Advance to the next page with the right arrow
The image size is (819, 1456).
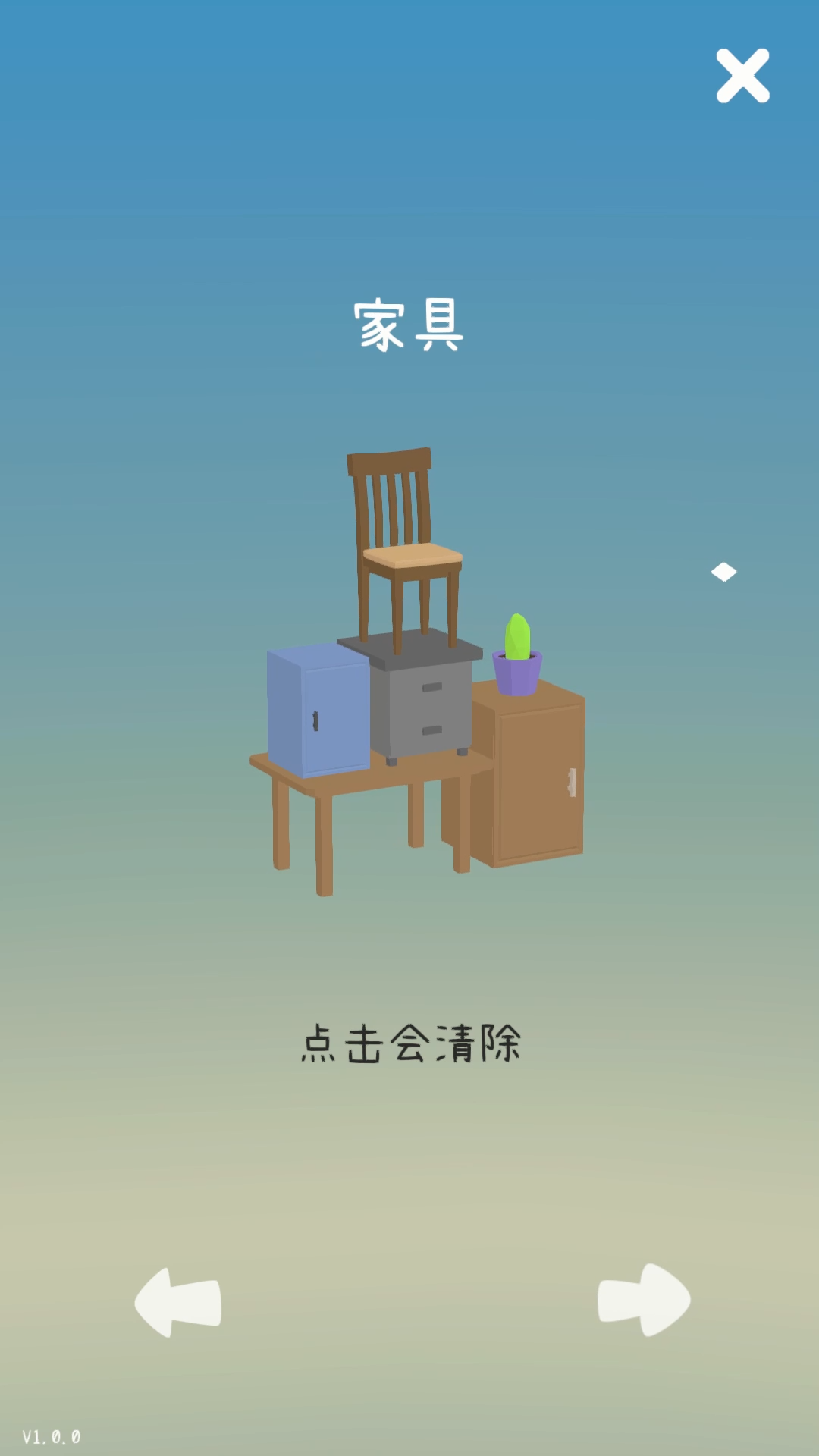pos(645,1298)
